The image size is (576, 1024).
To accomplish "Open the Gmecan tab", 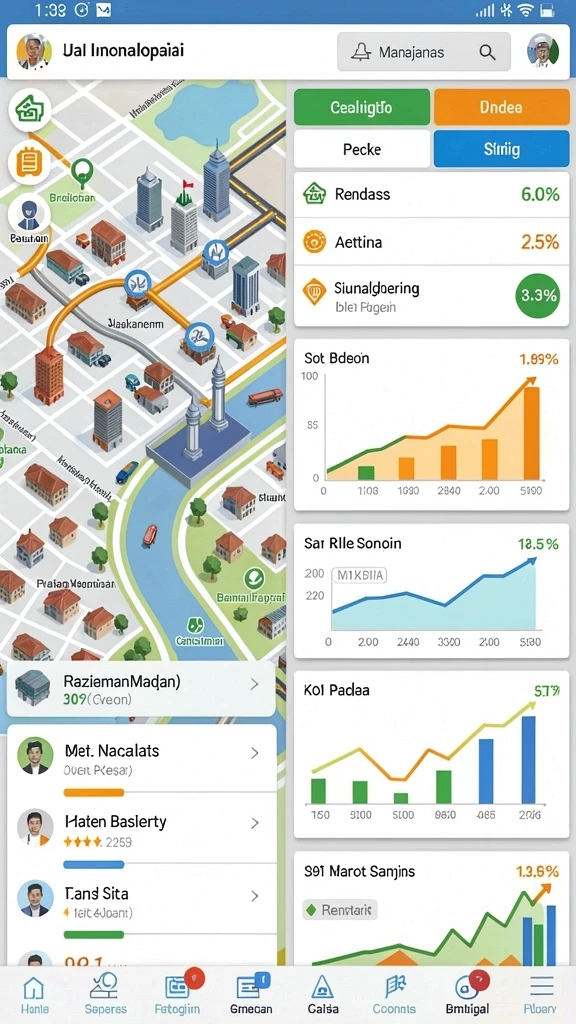I will pyautogui.click(x=251, y=995).
